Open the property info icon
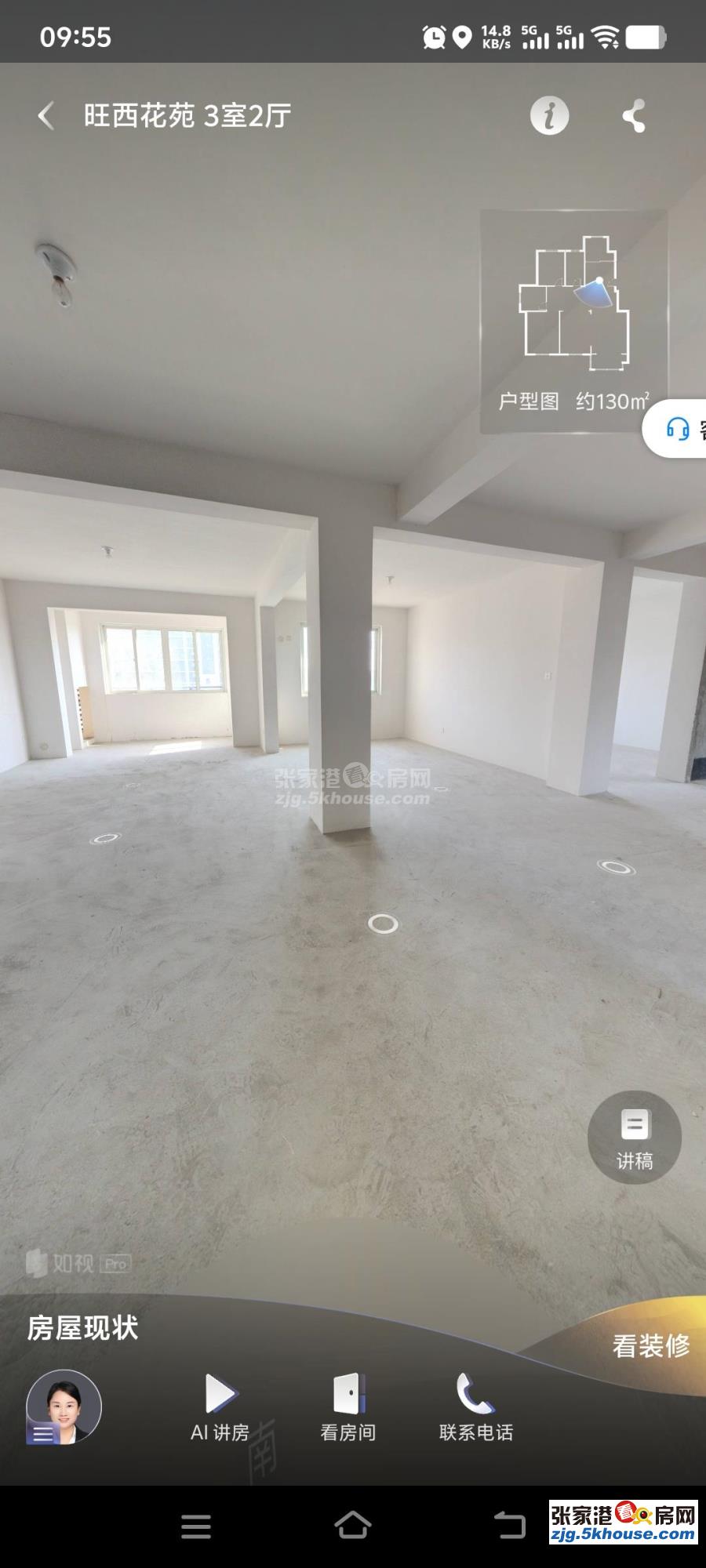The image size is (706, 1568). pyautogui.click(x=549, y=116)
